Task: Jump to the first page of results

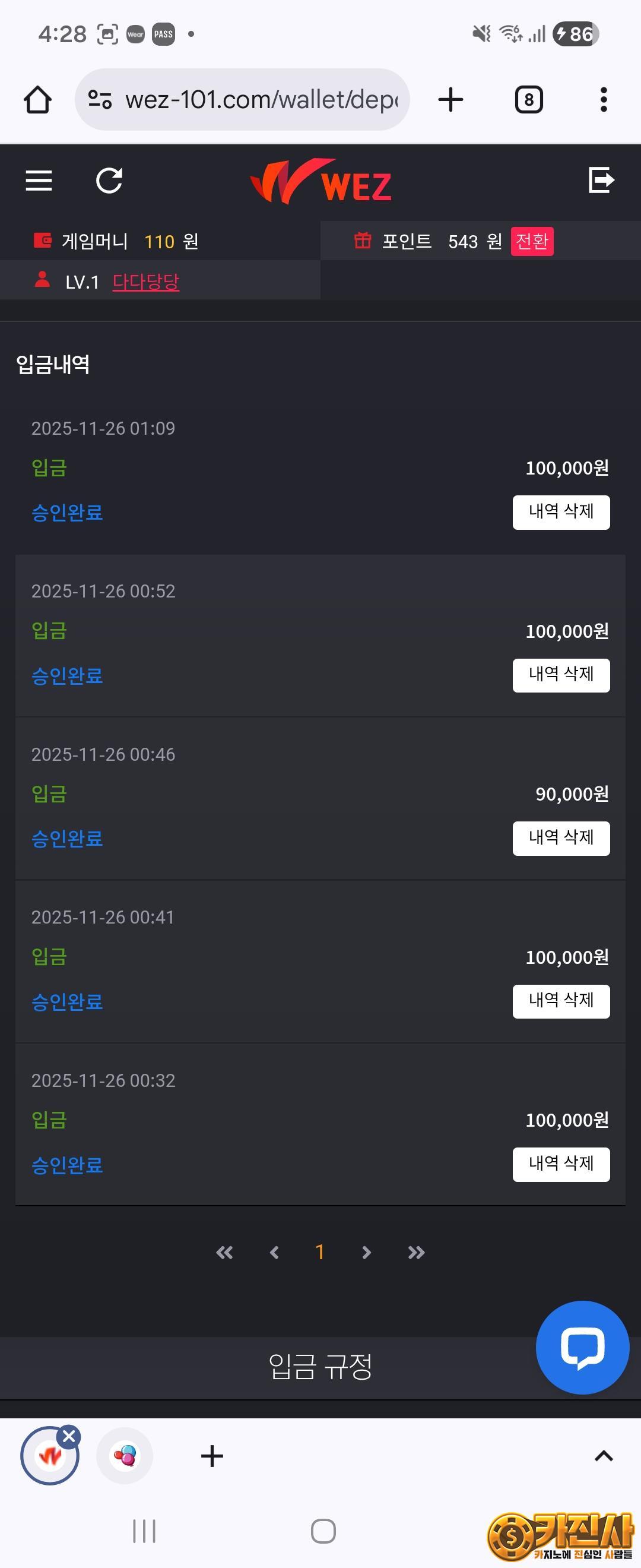Action: tap(224, 1252)
